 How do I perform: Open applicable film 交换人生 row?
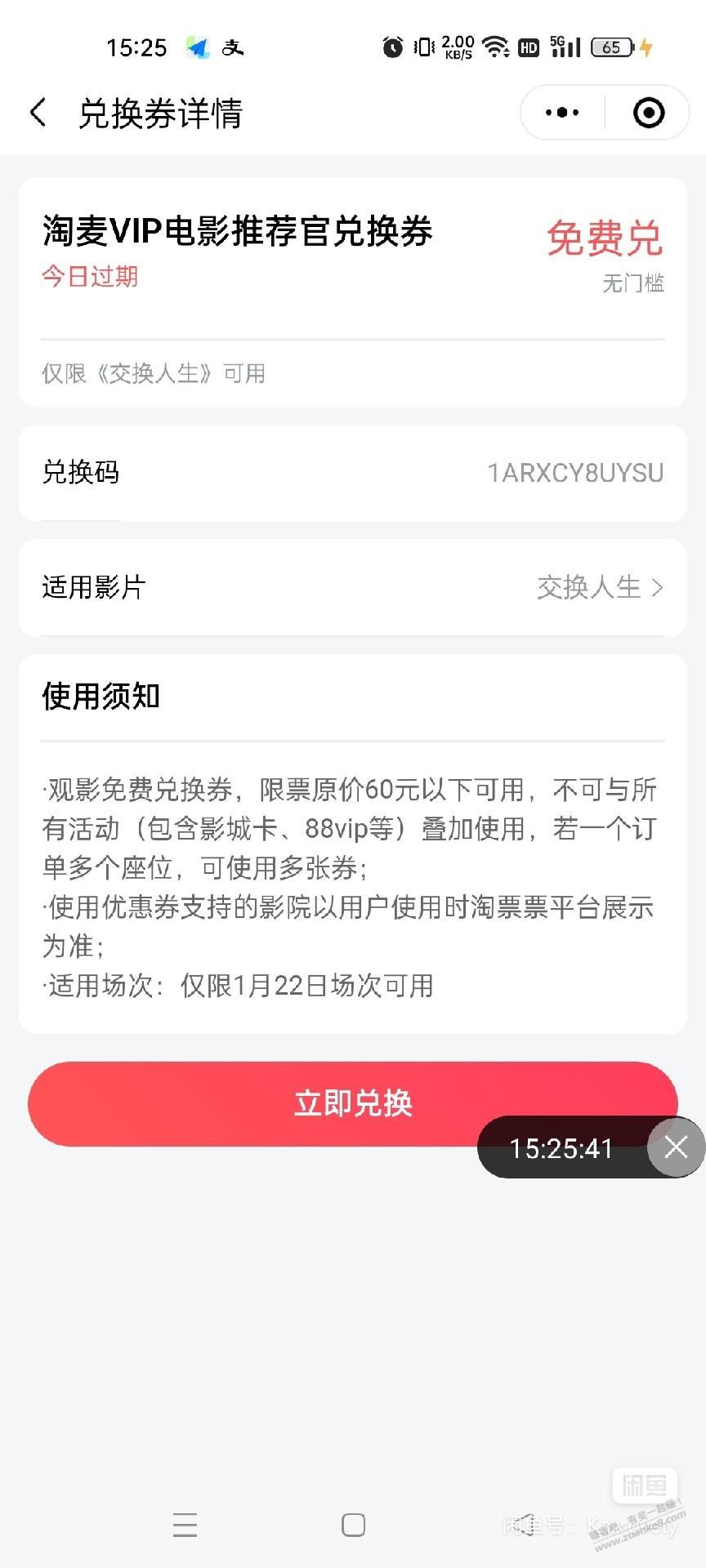pos(353,587)
